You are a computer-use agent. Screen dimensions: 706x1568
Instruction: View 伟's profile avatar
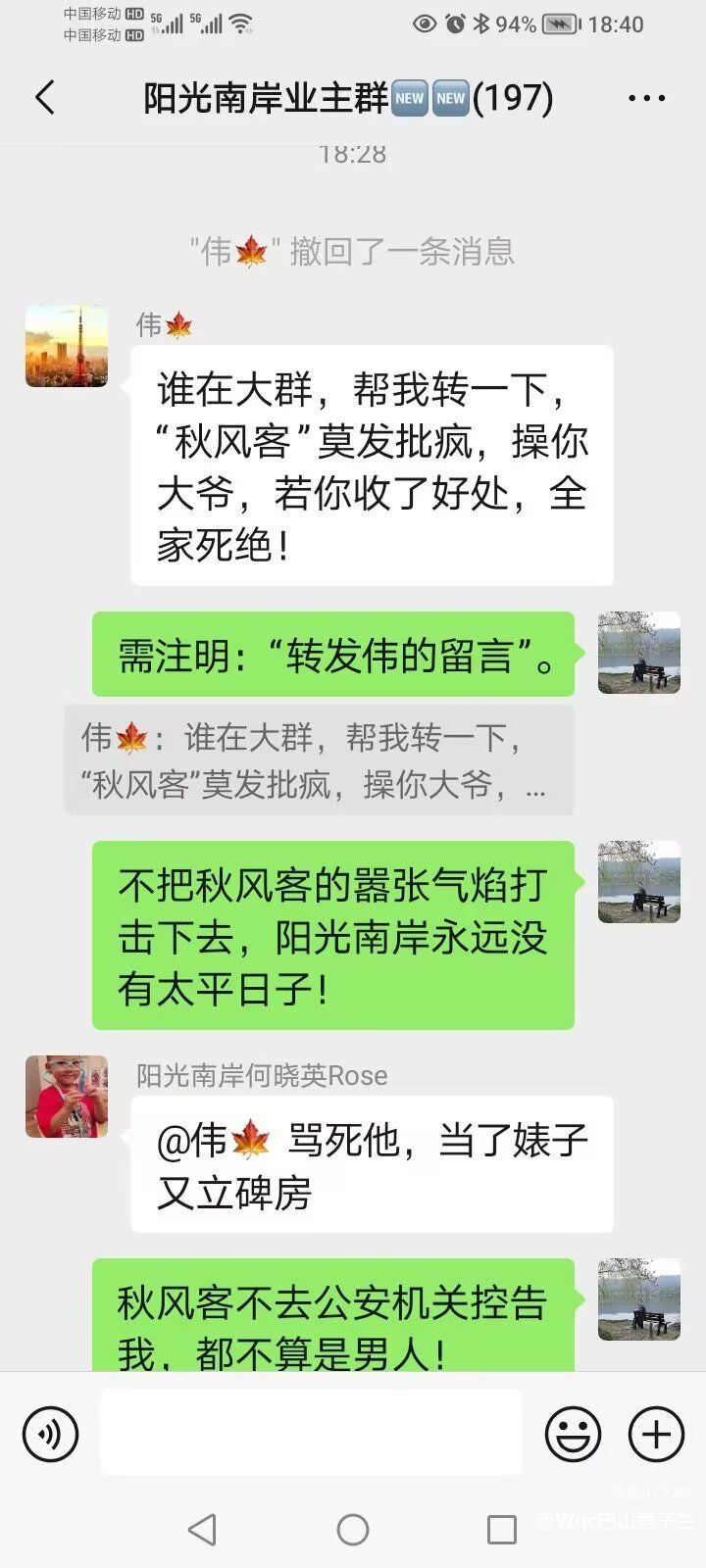[x=67, y=346]
